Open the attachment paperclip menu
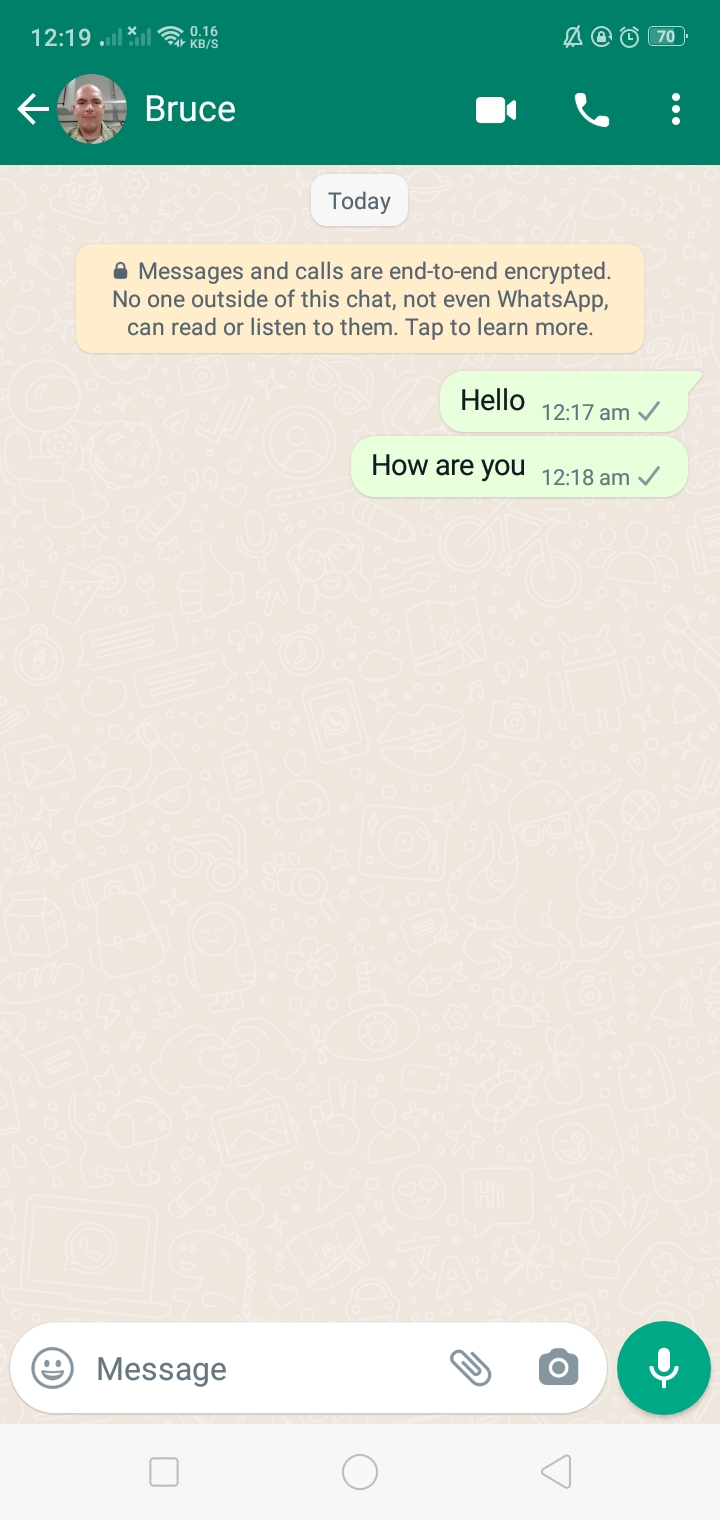This screenshot has width=720, height=1520. pyautogui.click(x=470, y=1368)
